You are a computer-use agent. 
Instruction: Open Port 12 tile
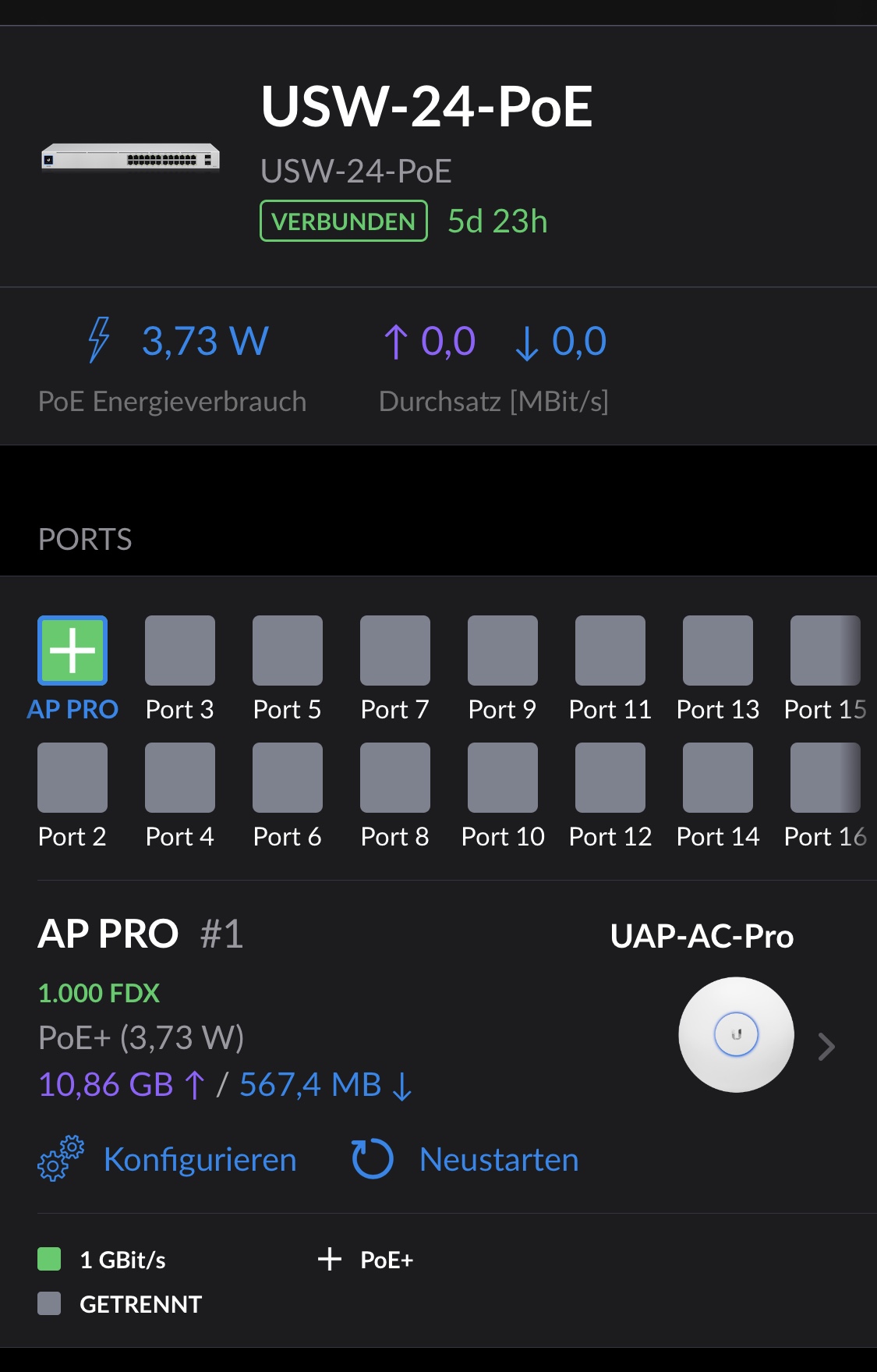click(x=610, y=778)
